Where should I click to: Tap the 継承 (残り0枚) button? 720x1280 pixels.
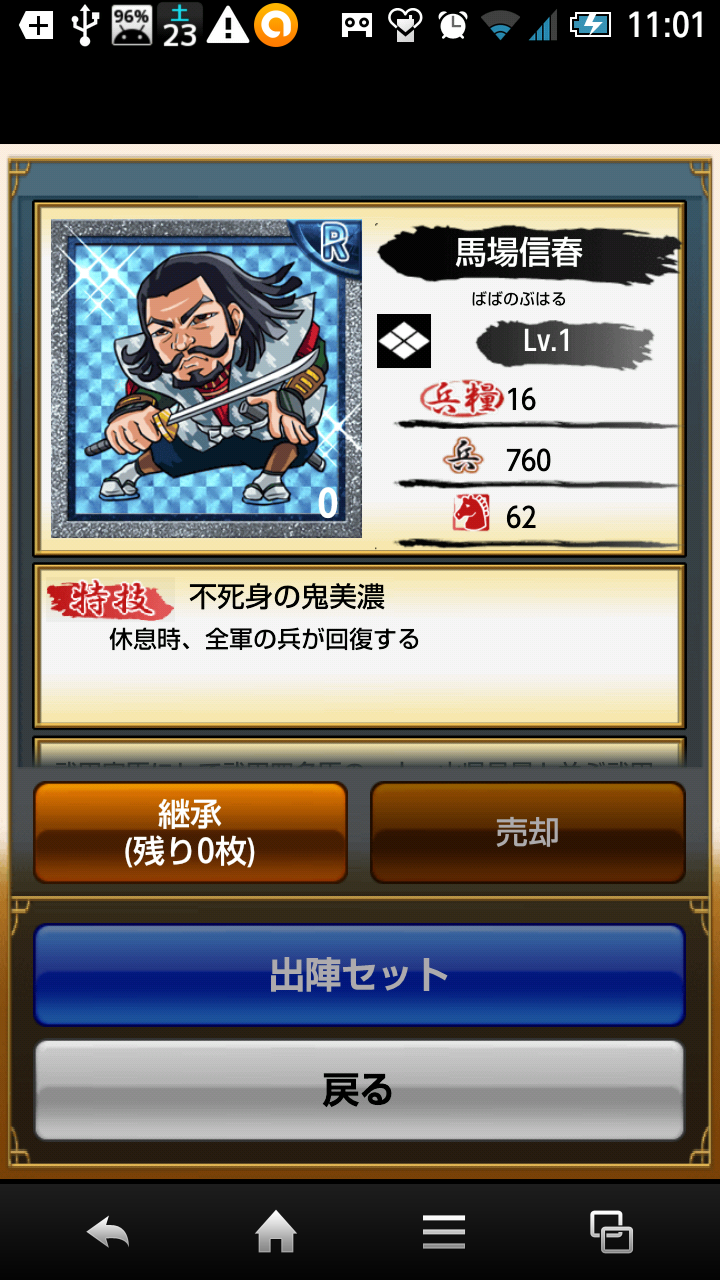[x=190, y=832]
